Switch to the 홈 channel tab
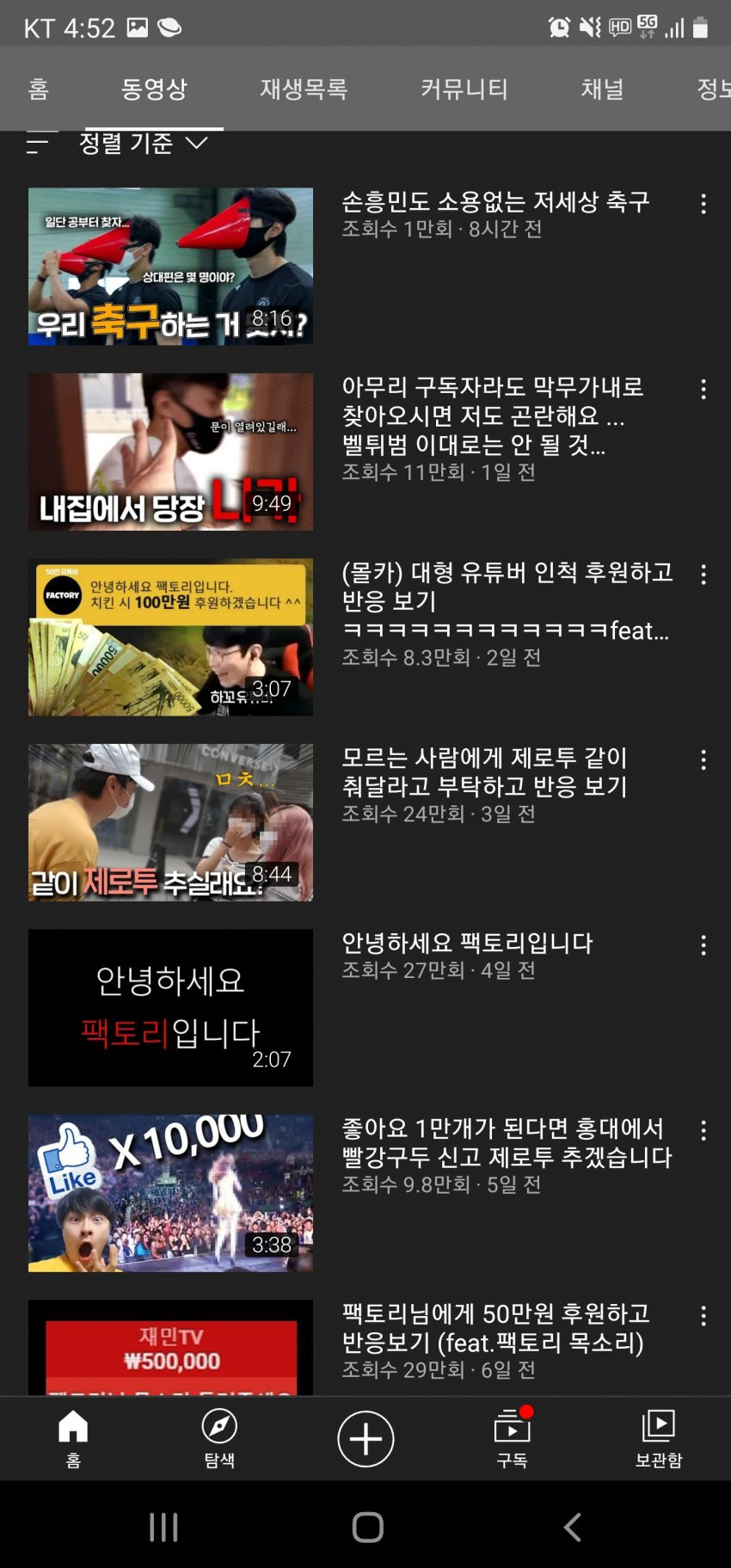The image size is (731, 1568). tap(39, 89)
